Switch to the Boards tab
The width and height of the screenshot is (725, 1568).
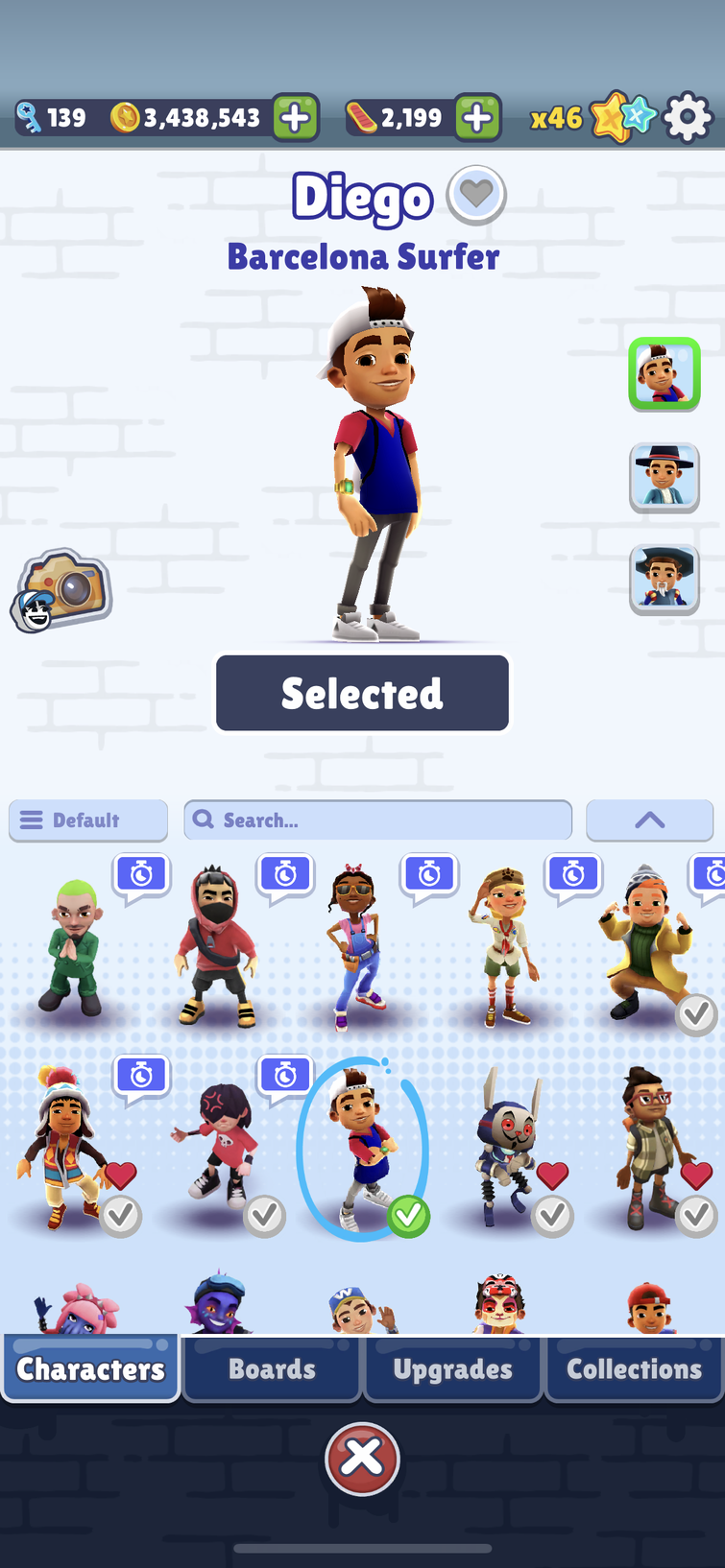click(x=272, y=1368)
